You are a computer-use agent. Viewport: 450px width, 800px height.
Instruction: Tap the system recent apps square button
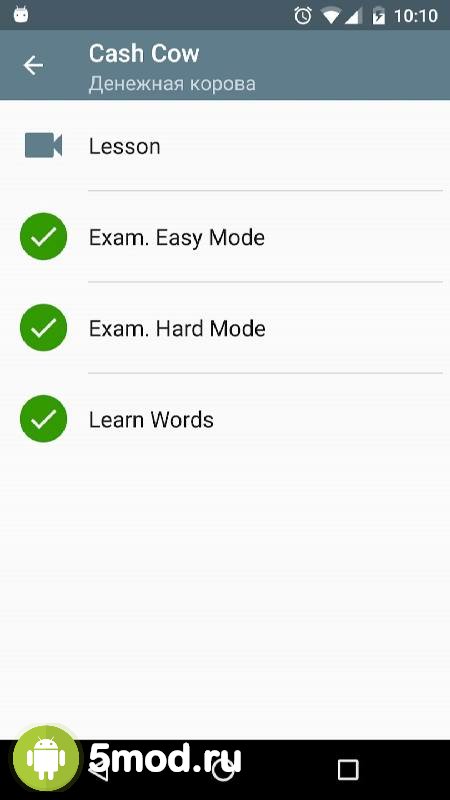pyautogui.click(x=348, y=769)
